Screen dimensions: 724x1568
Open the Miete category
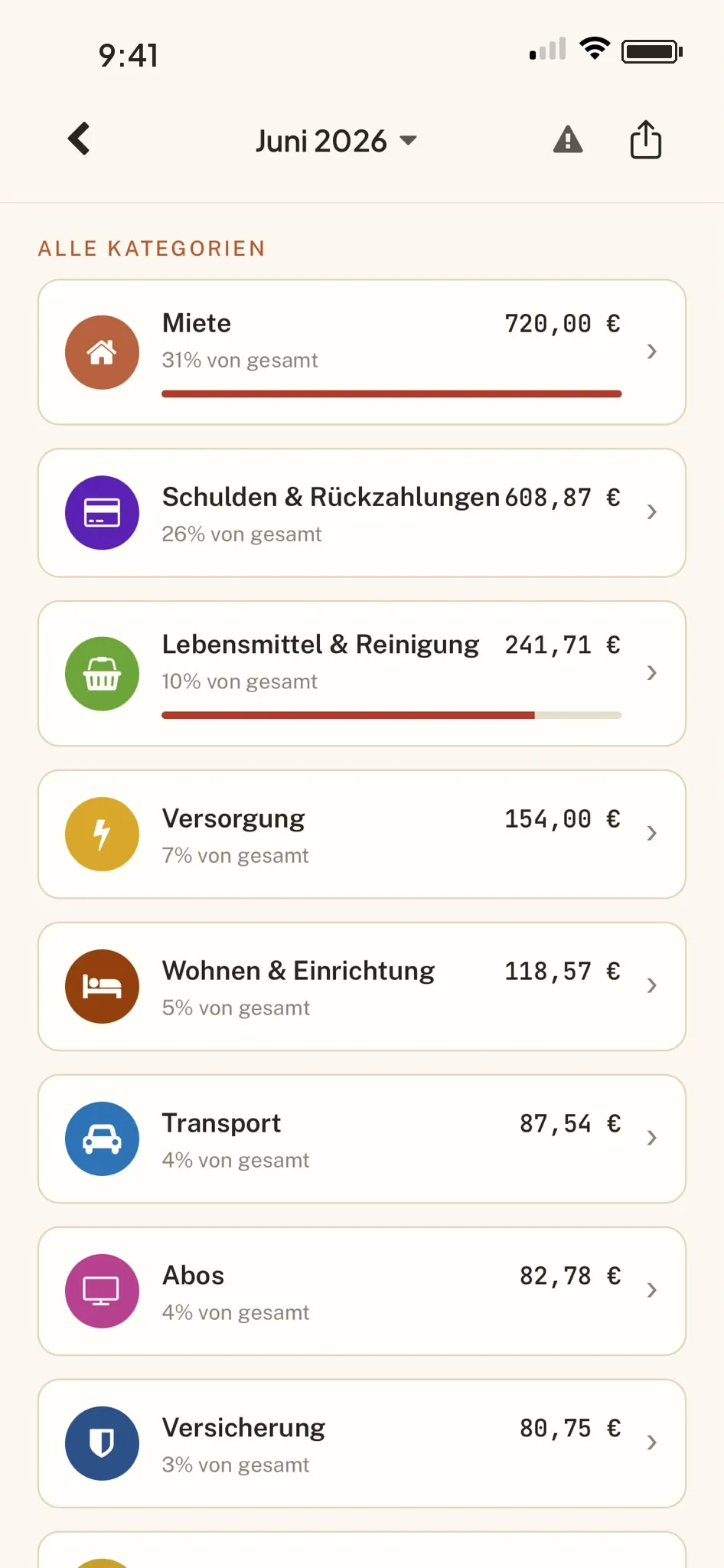362,352
